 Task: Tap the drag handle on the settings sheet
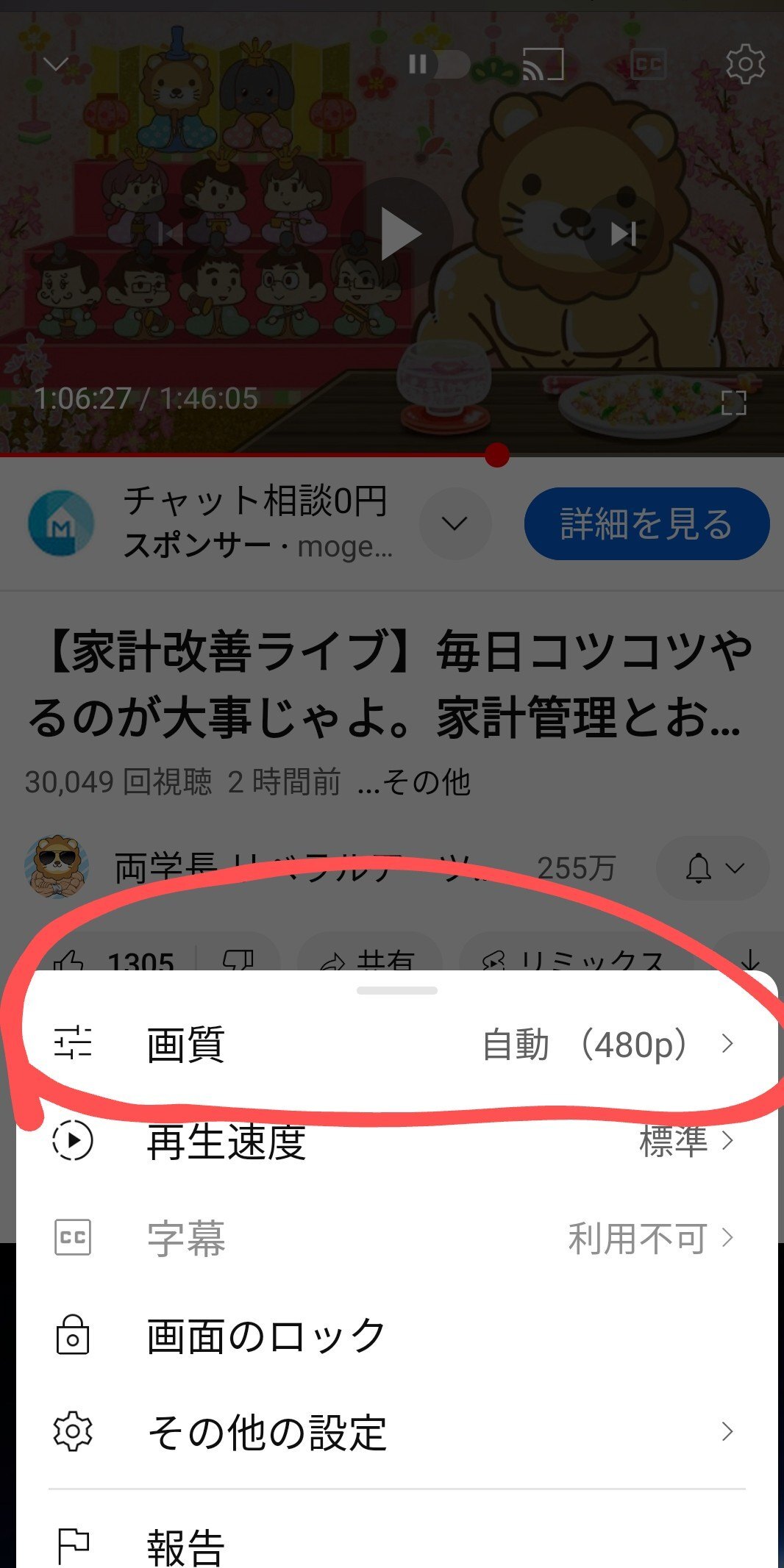coord(397,990)
